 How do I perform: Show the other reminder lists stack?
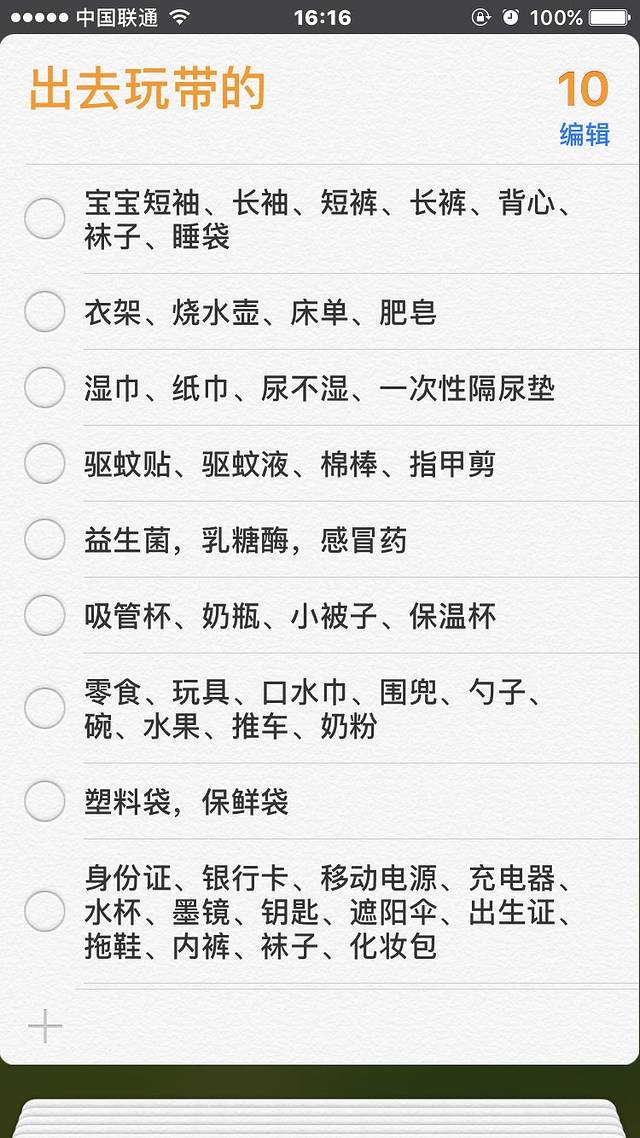pyautogui.click(x=320, y=1116)
